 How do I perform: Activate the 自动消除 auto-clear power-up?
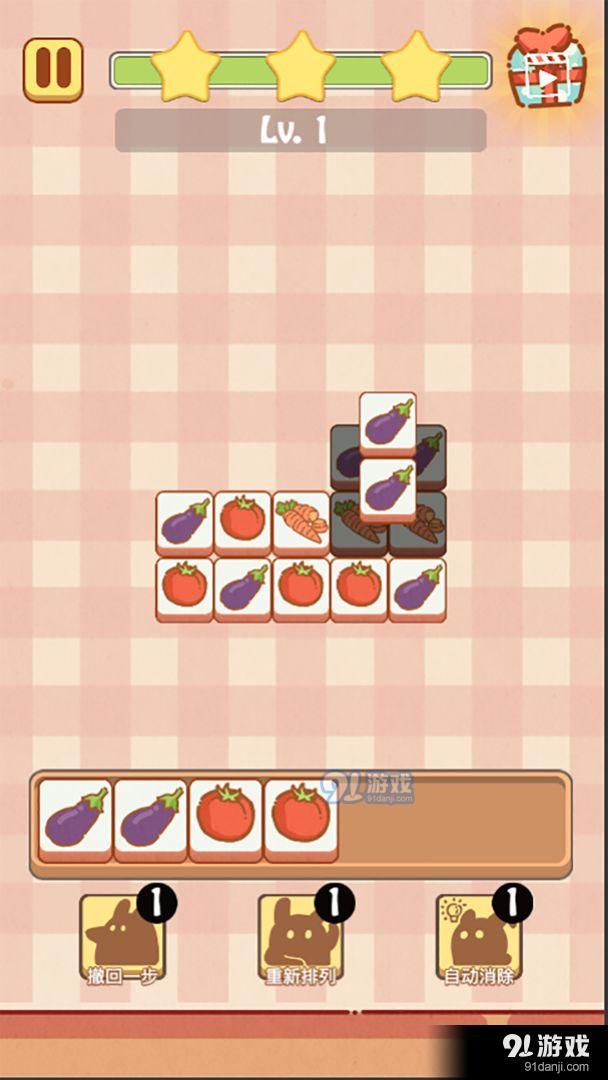coord(479,936)
